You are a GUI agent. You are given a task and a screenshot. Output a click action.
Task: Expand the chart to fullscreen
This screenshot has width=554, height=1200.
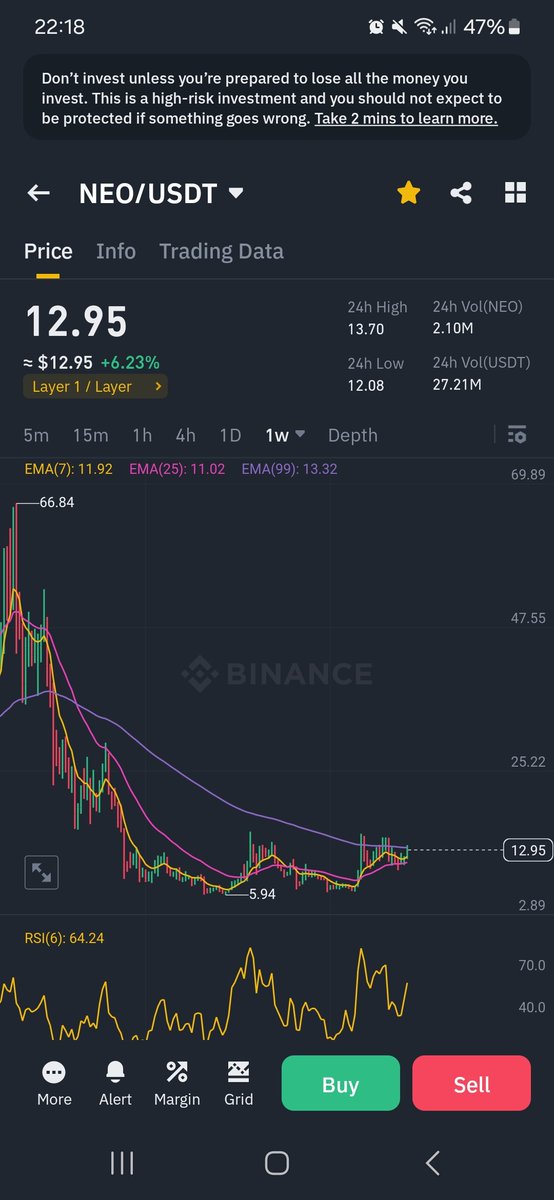pyautogui.click(x=42, y=872)
